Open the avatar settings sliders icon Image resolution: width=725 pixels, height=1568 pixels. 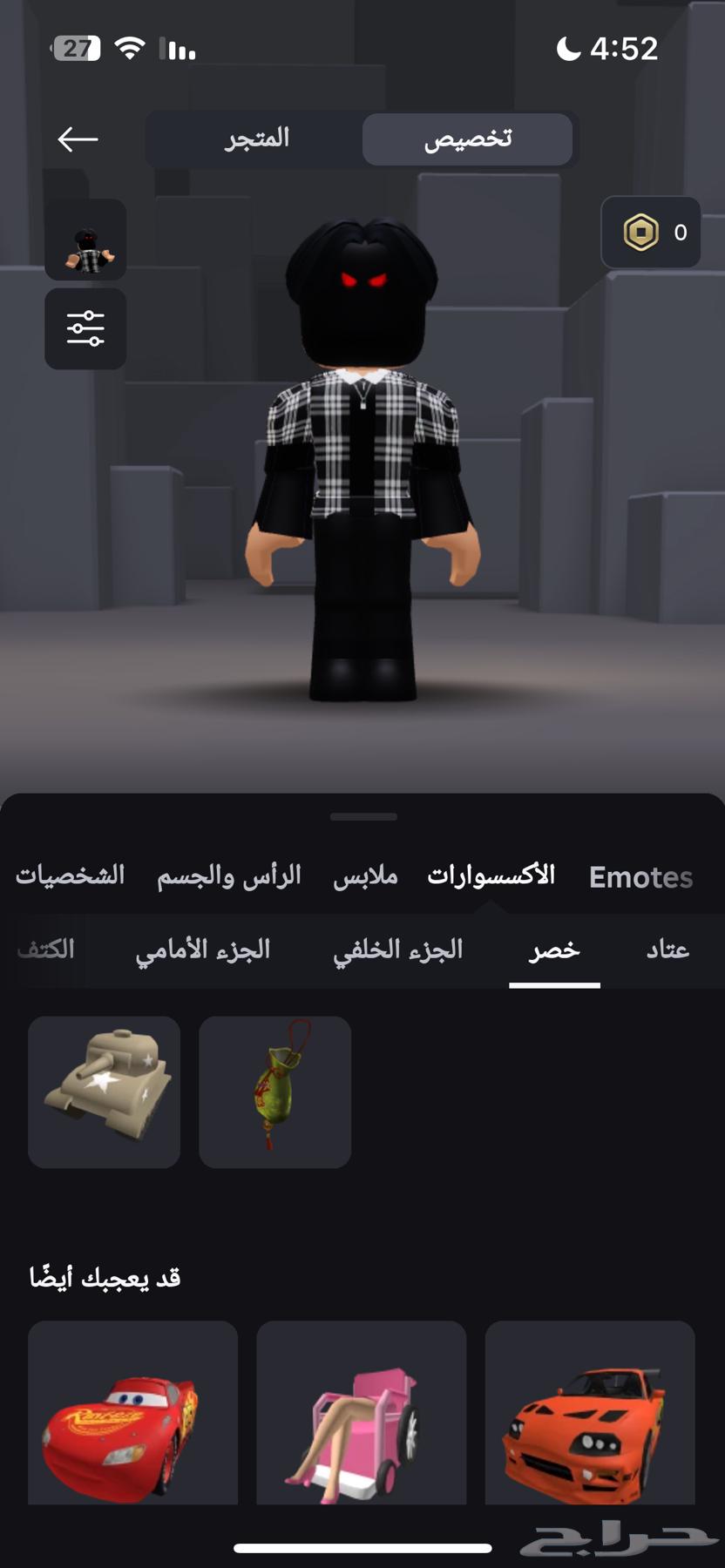coord(85,329)
